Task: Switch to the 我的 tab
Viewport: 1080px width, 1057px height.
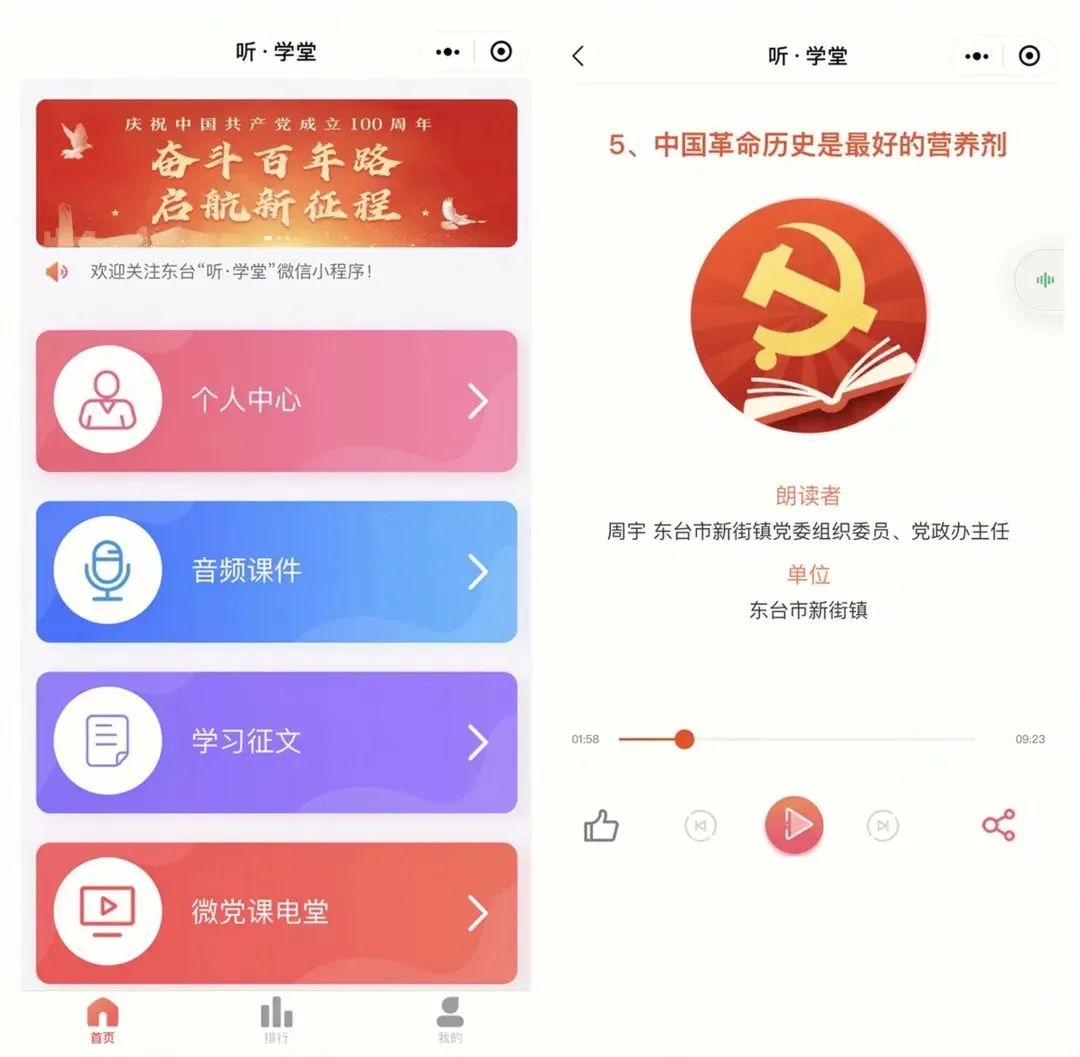Action: (x=450, y=1021)
